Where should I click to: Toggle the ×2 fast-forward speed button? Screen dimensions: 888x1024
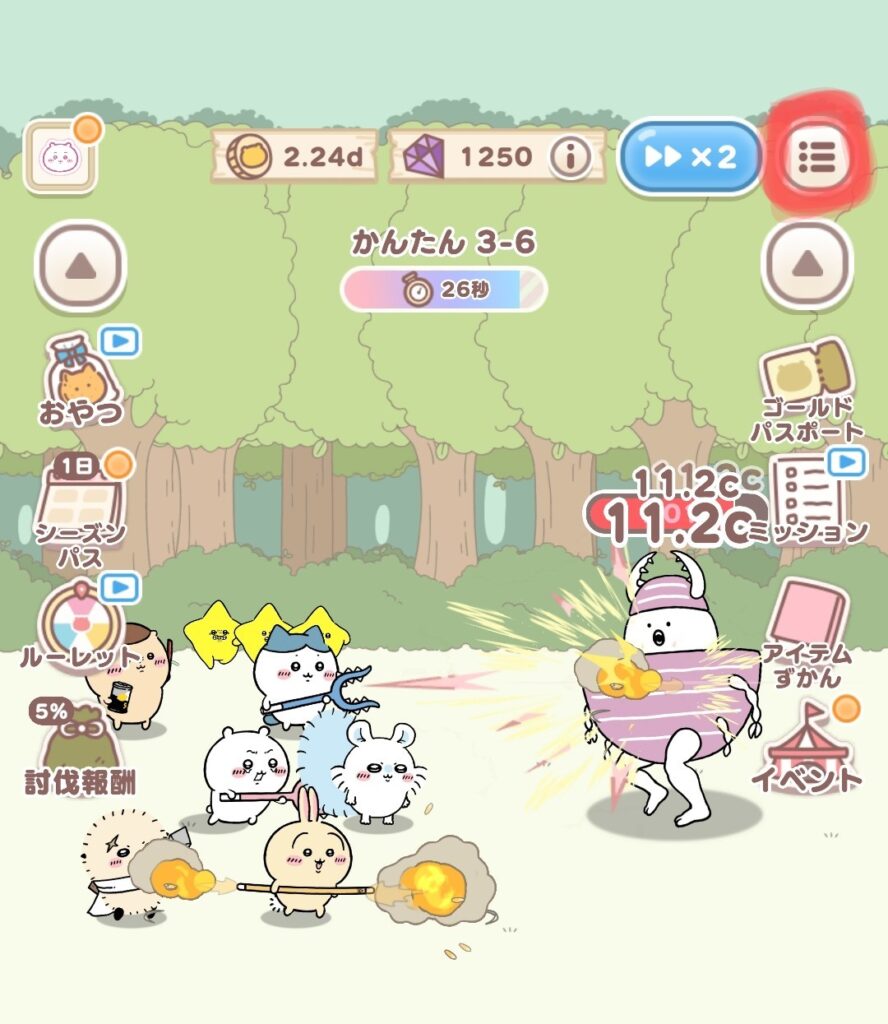click(690, 156)
